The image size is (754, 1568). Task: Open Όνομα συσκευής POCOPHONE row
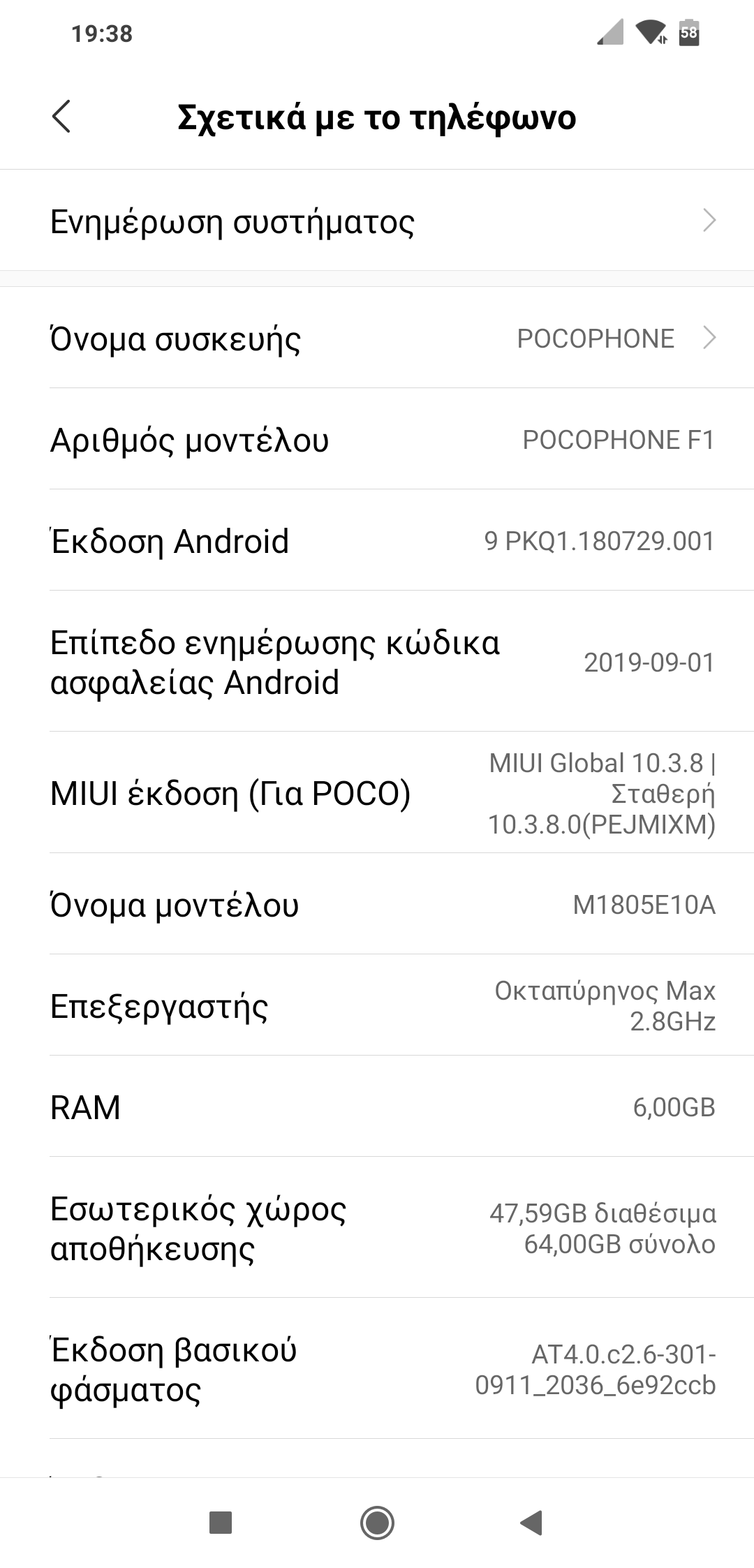[377, 339]
